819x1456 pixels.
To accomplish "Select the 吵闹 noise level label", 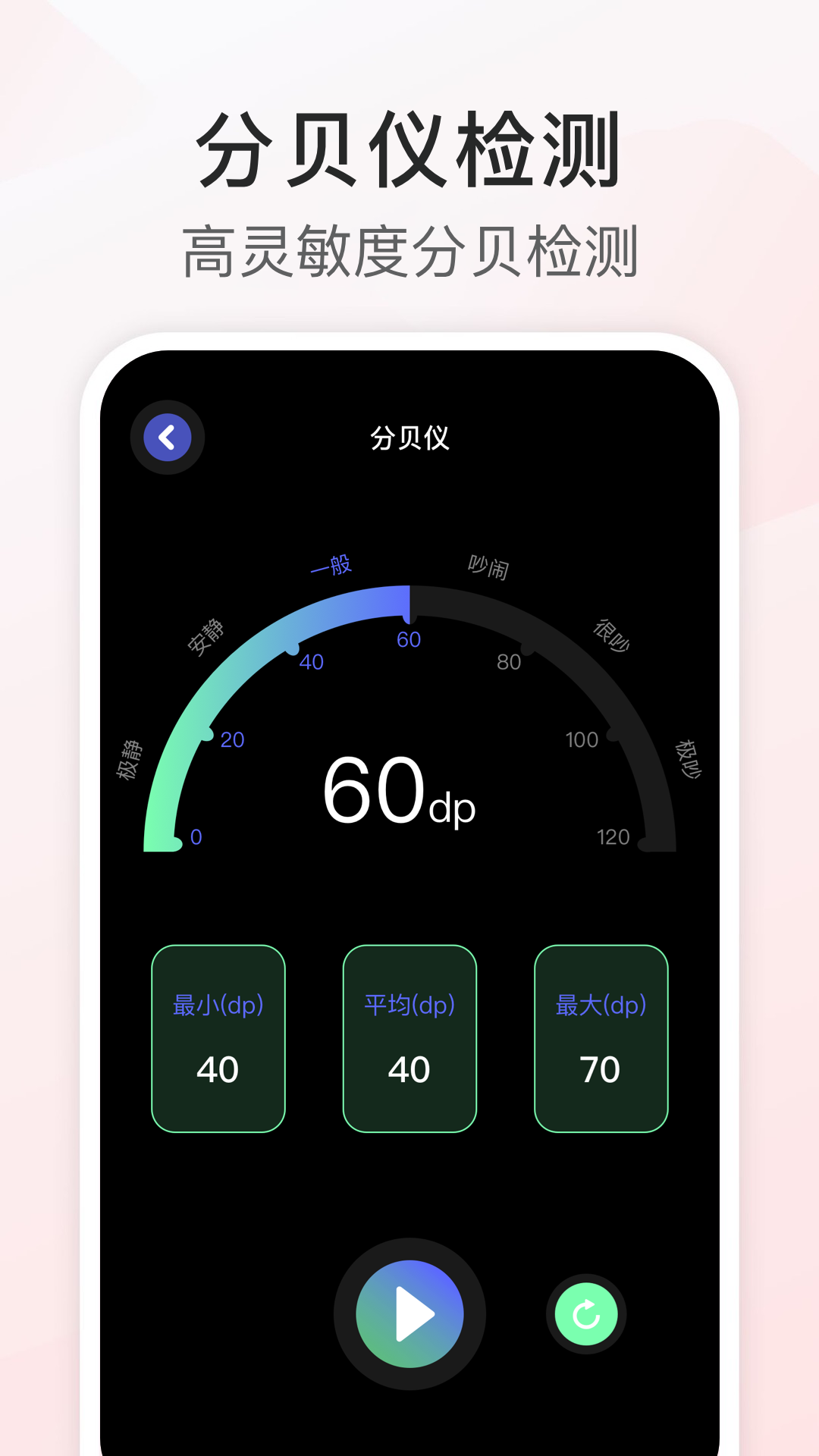I will point(489,565).
